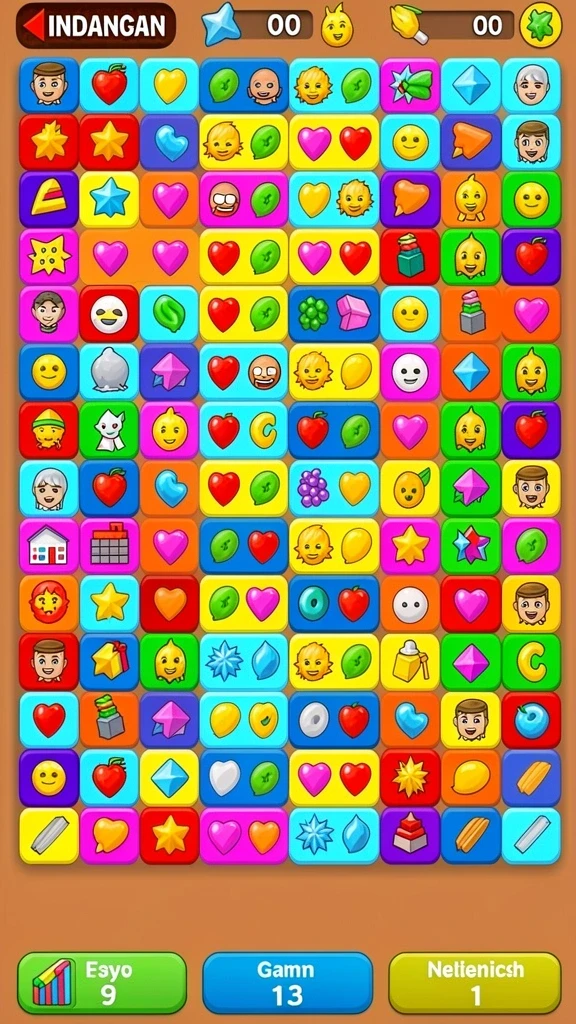Tap the red pyramid tile on purple

click(x=410, y=836)
